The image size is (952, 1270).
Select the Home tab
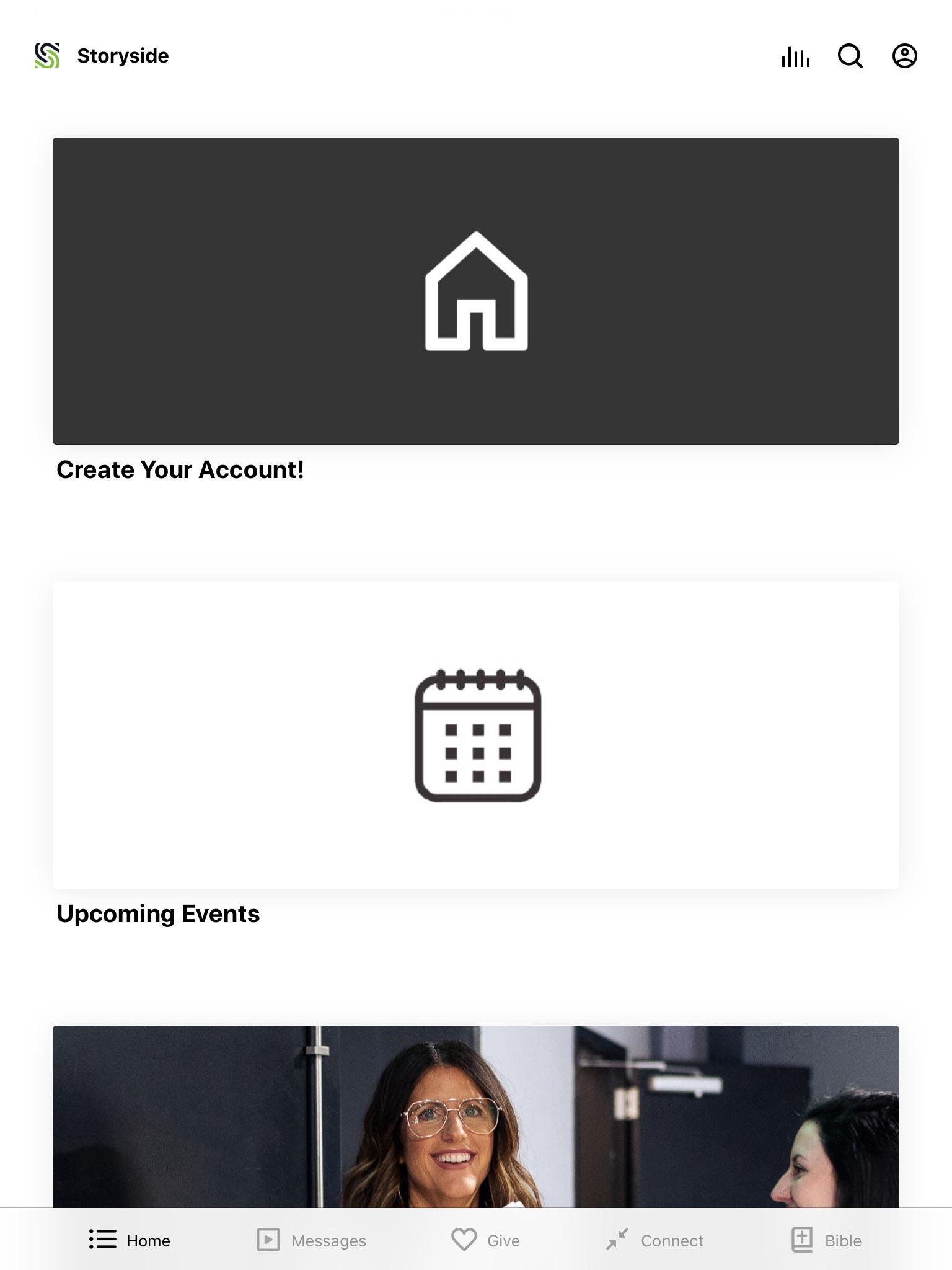[130, 1240]
